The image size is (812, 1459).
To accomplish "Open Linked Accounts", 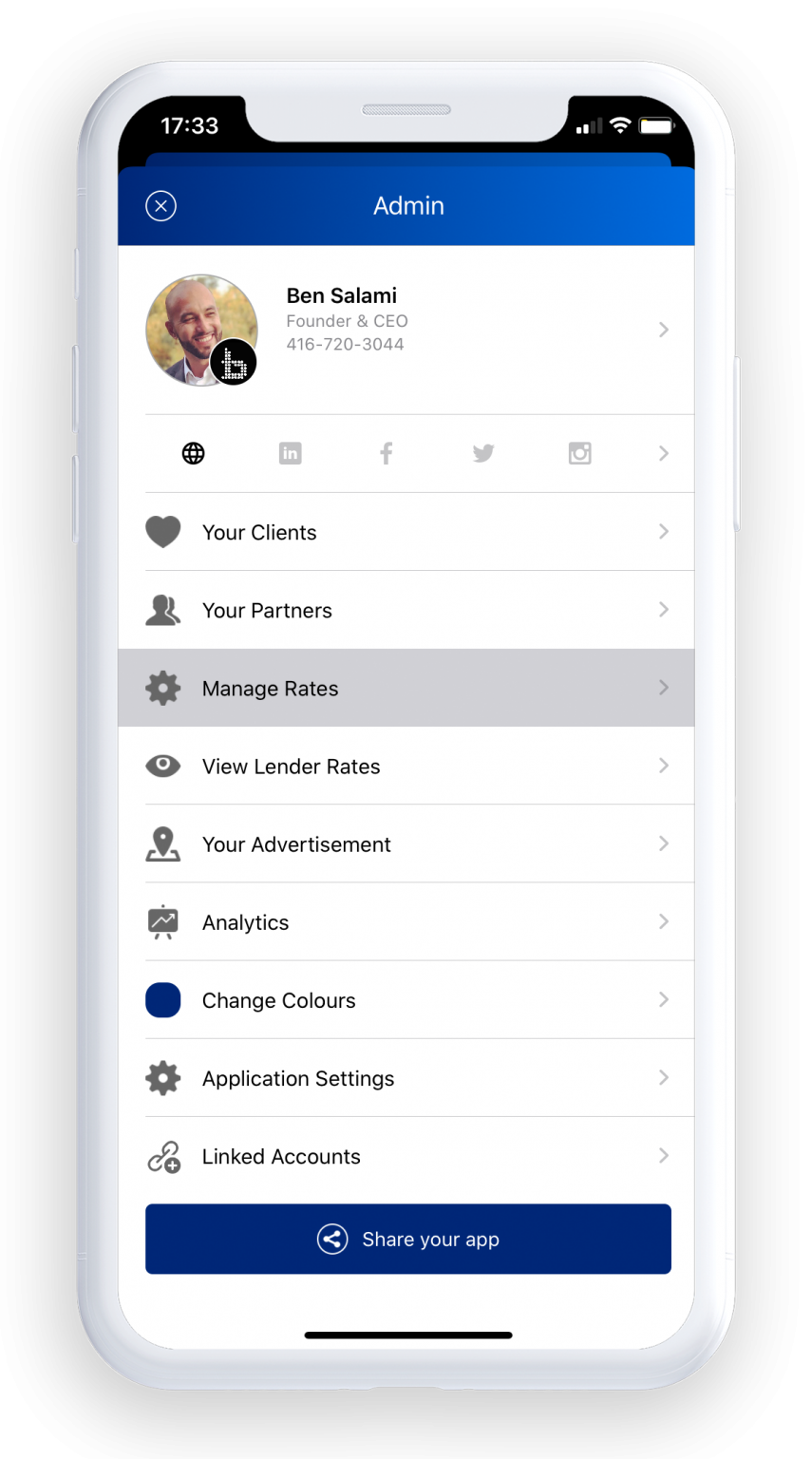I will [x=406, y=1155].
